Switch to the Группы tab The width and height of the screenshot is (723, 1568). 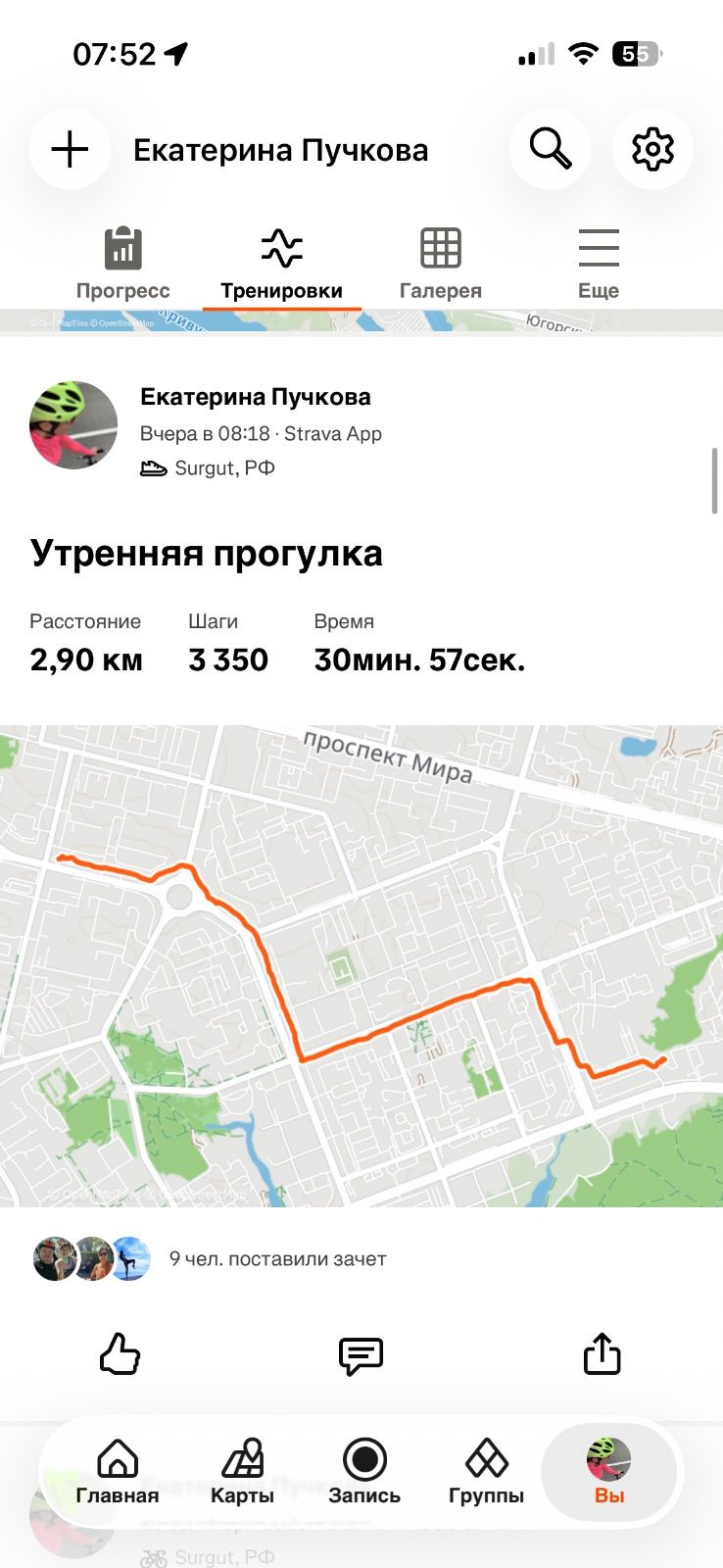[486, 1471]
